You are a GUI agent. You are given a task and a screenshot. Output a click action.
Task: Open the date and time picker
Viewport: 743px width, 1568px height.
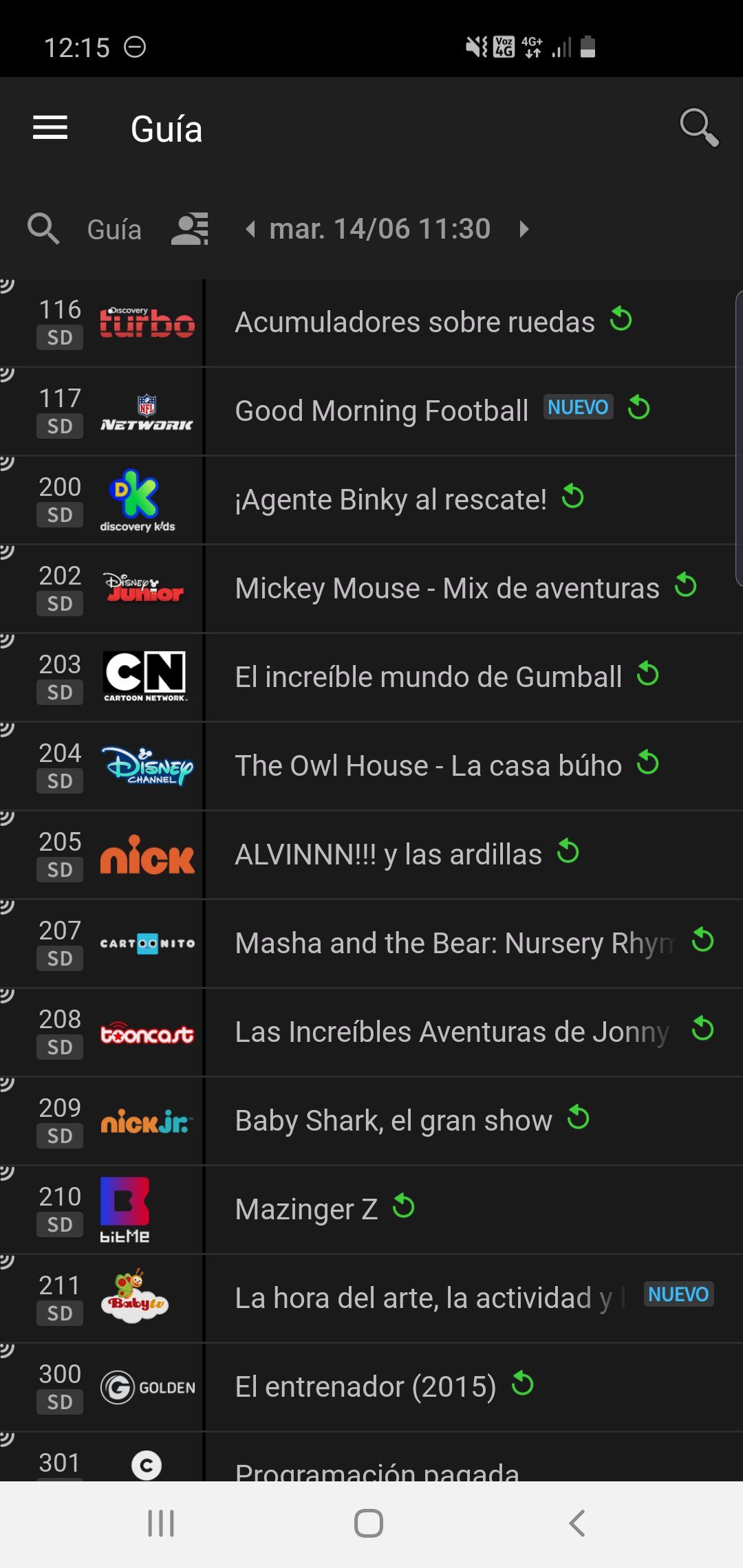pos(380,229)
